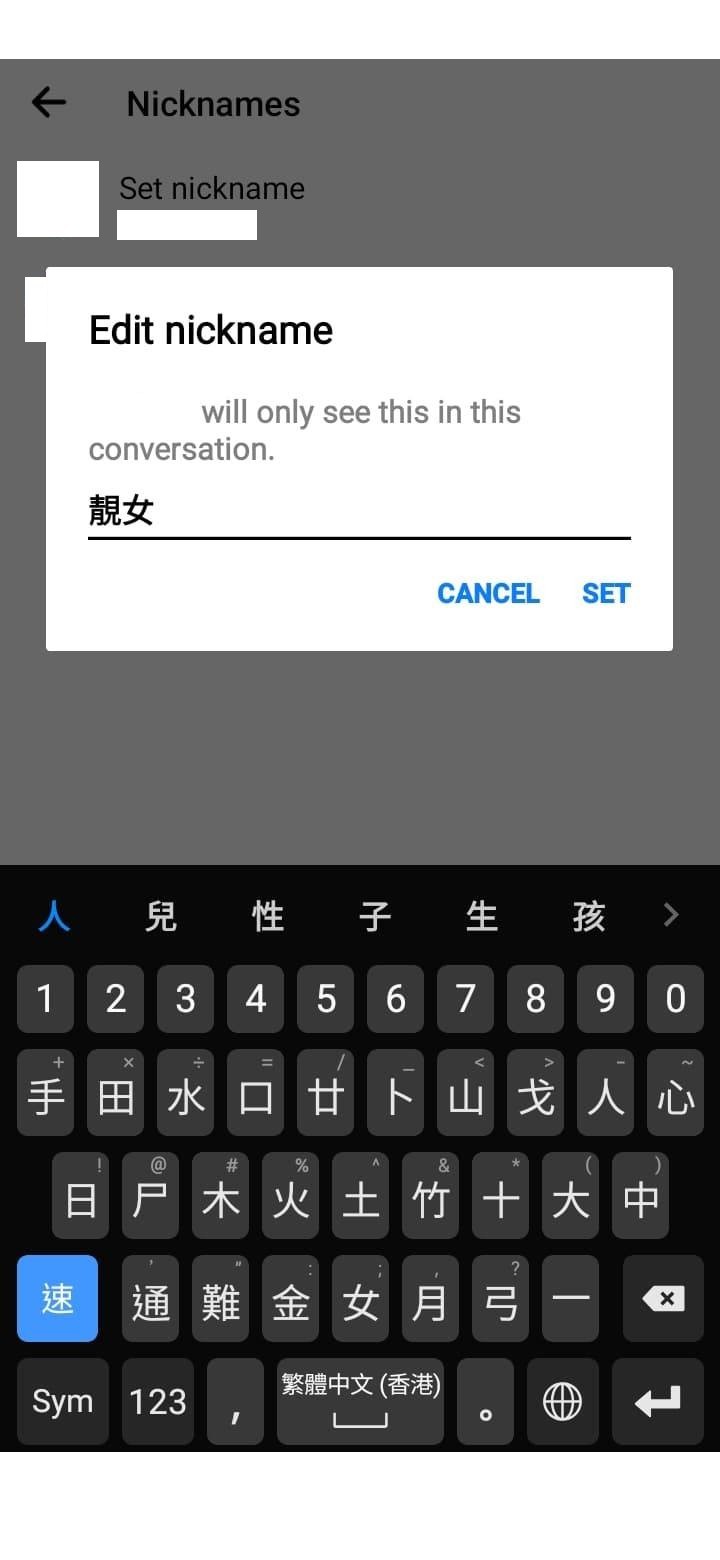Image resolution: width=720 pixels, height=1560 pixels.
Task: Pick the suggested character 孩
Action: click(588, 915)
